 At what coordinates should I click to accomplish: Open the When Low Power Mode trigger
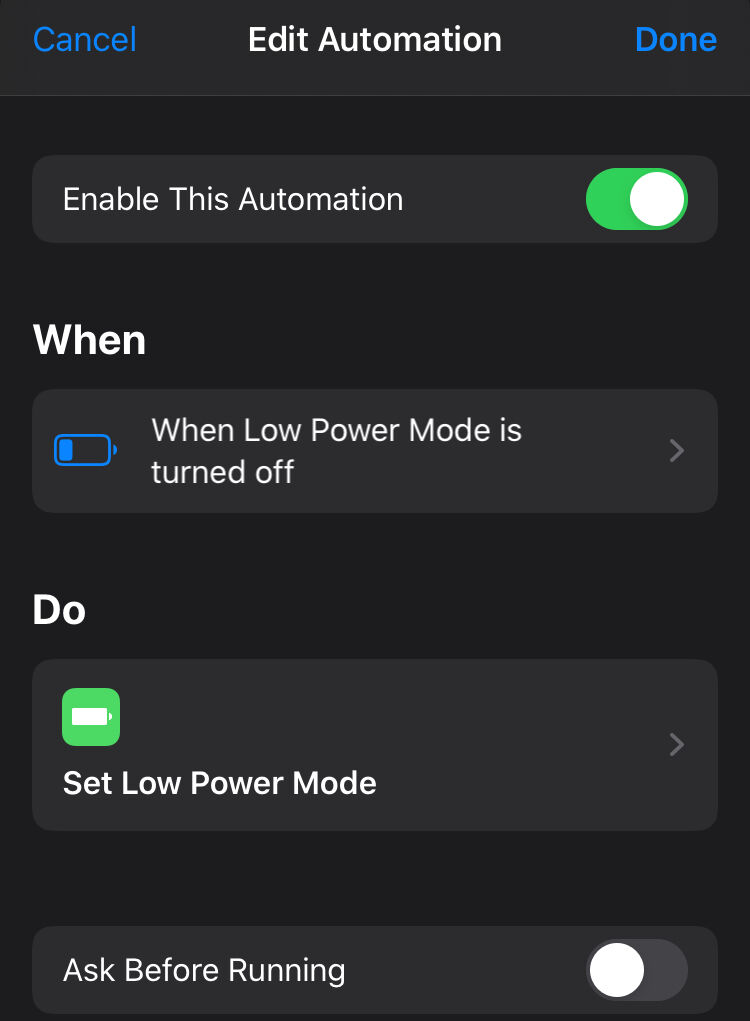click(x=375, y=451)
